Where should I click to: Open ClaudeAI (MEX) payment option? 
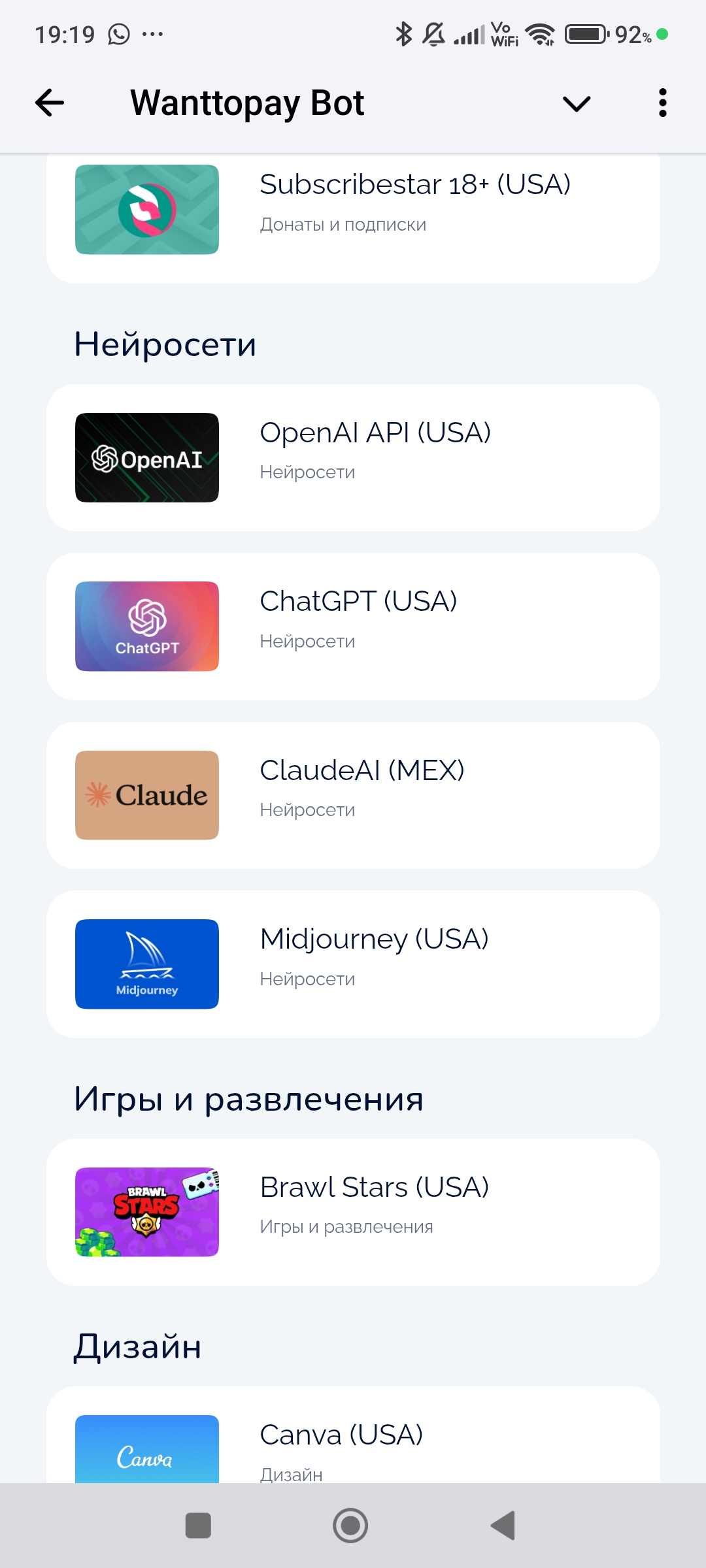[x=353, y=795]
